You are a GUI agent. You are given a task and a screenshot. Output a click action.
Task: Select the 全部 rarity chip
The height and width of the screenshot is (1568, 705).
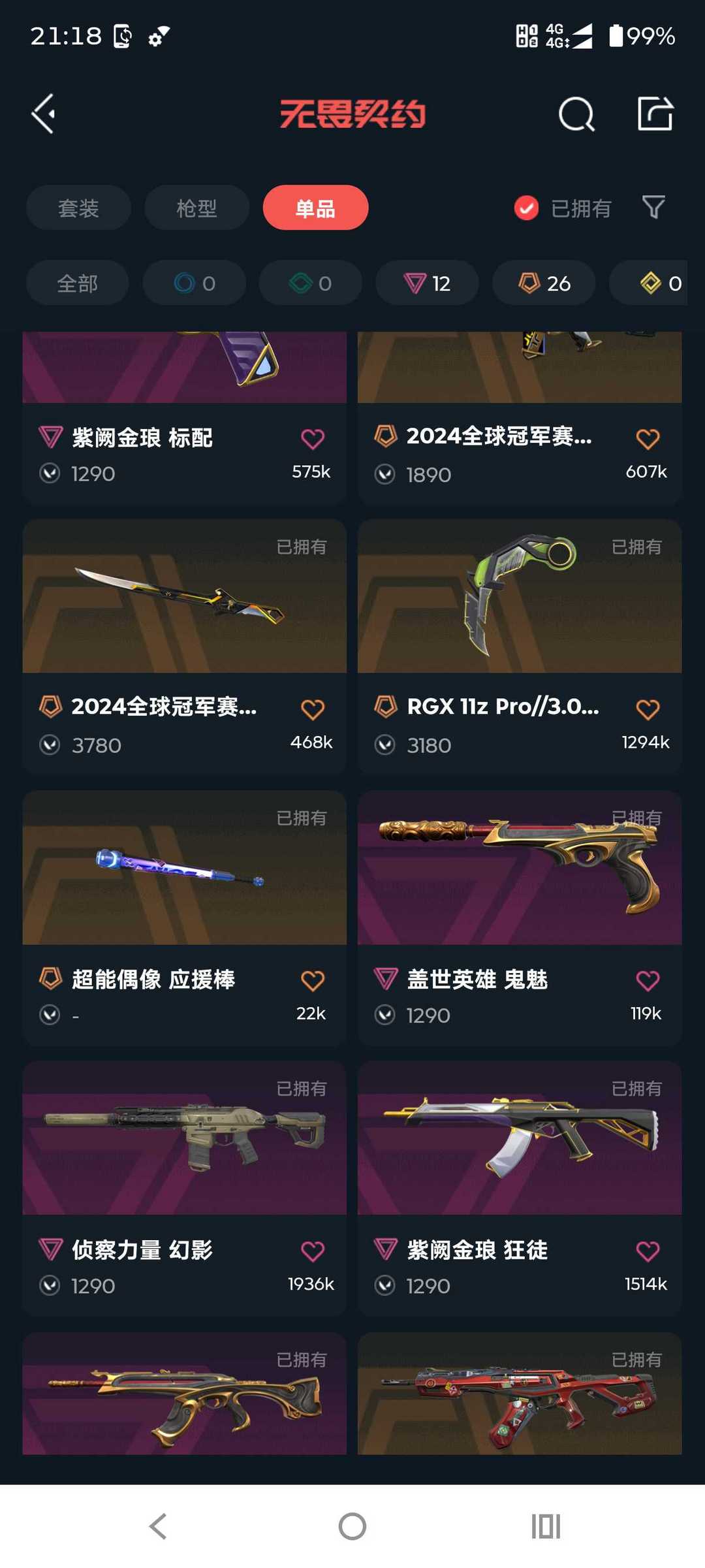coord(78,283)
